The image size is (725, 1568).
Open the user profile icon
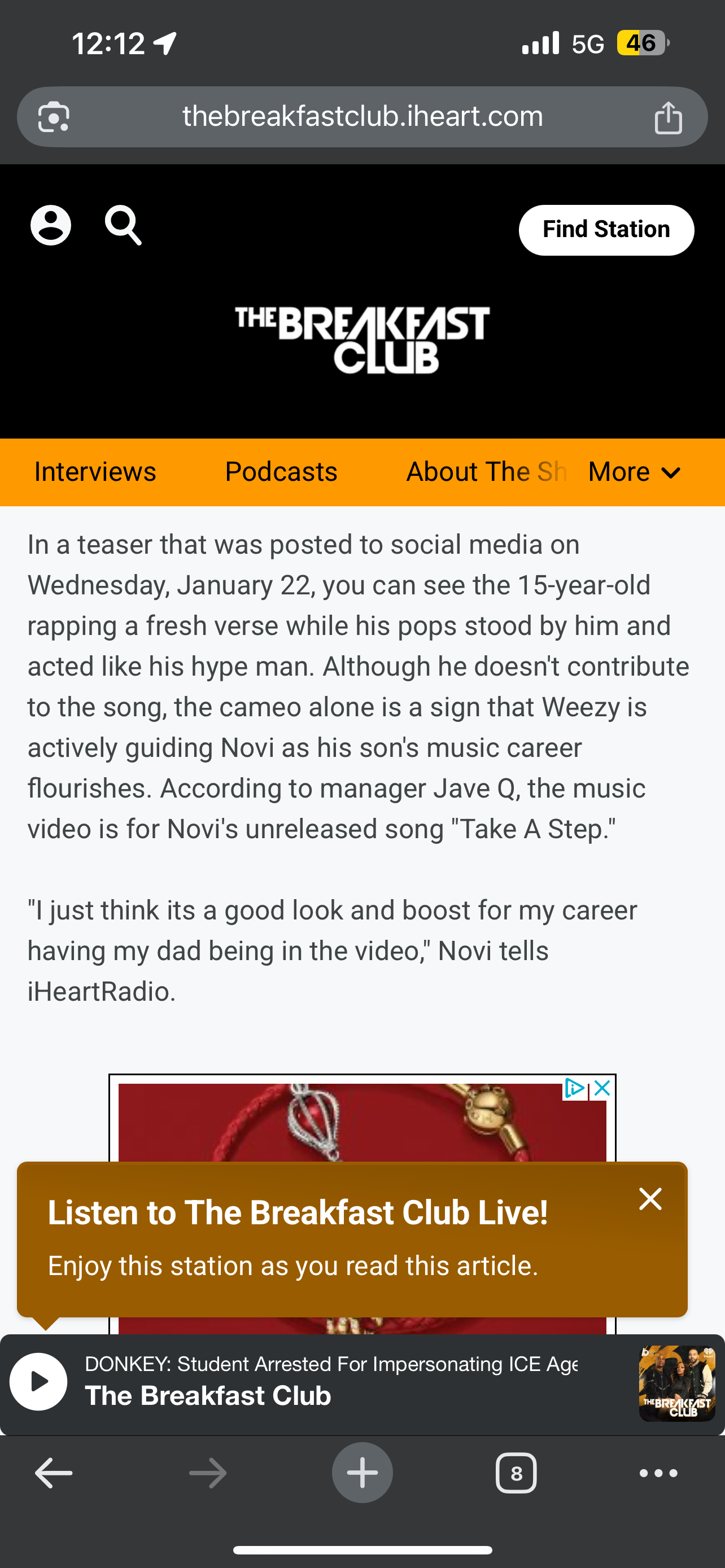50,226
